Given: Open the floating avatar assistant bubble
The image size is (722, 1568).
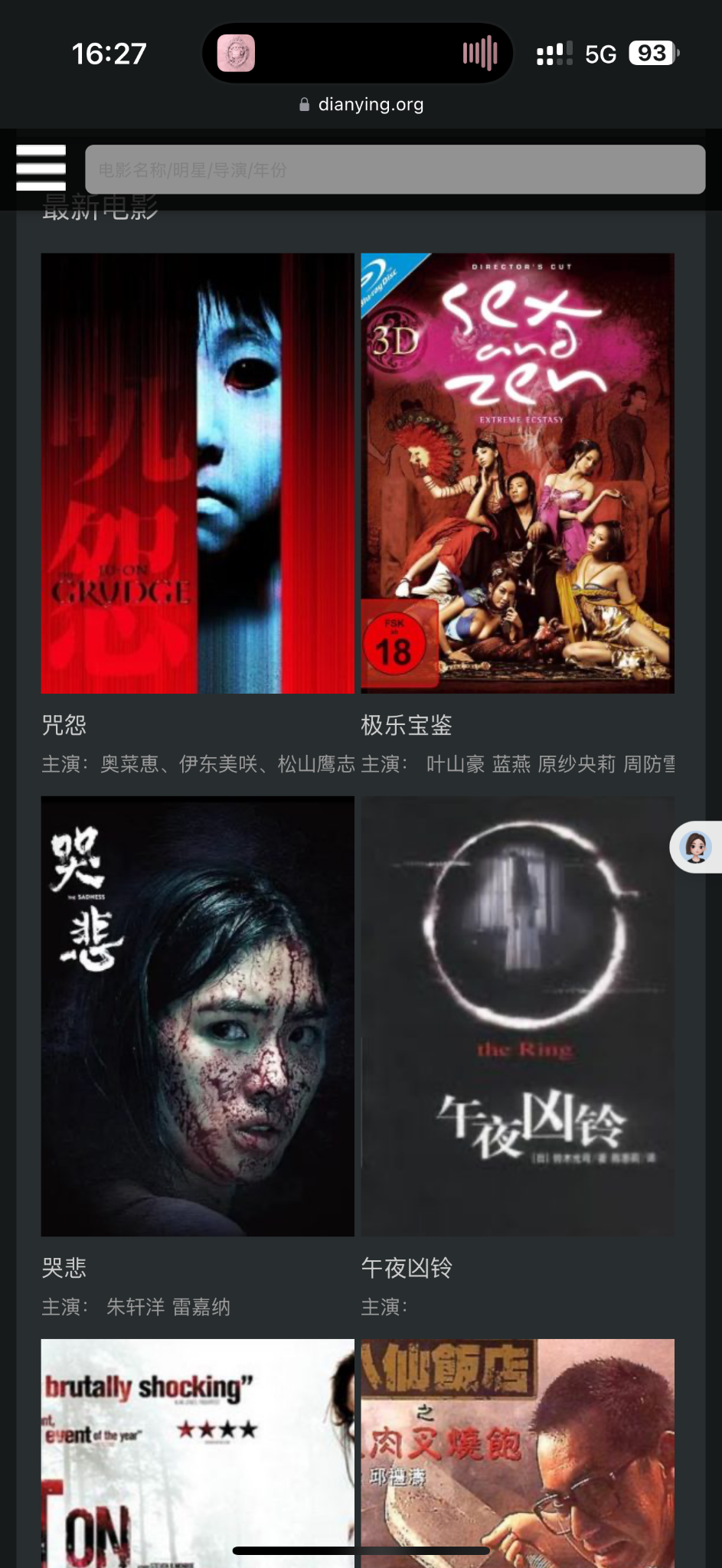Looking at the screenshot, I should [x=695, y=848].
